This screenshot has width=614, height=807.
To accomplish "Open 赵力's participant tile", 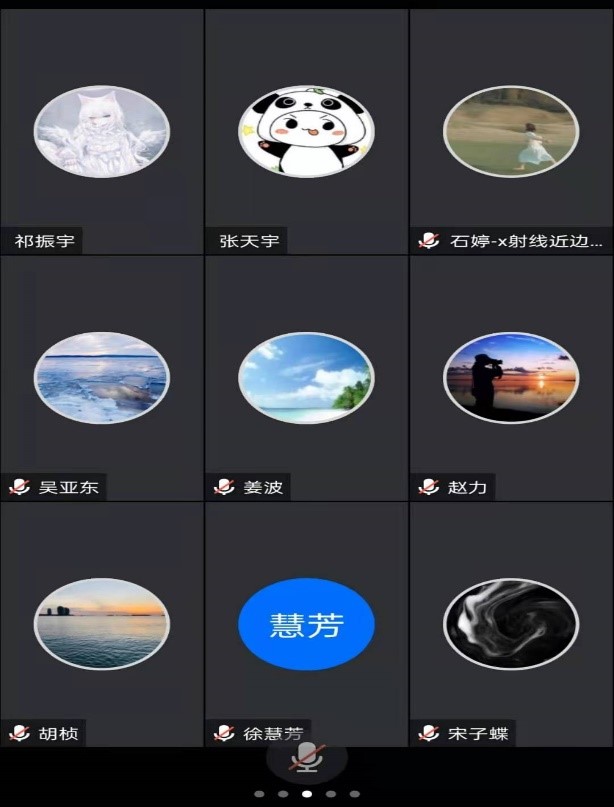I will [511, 377].
